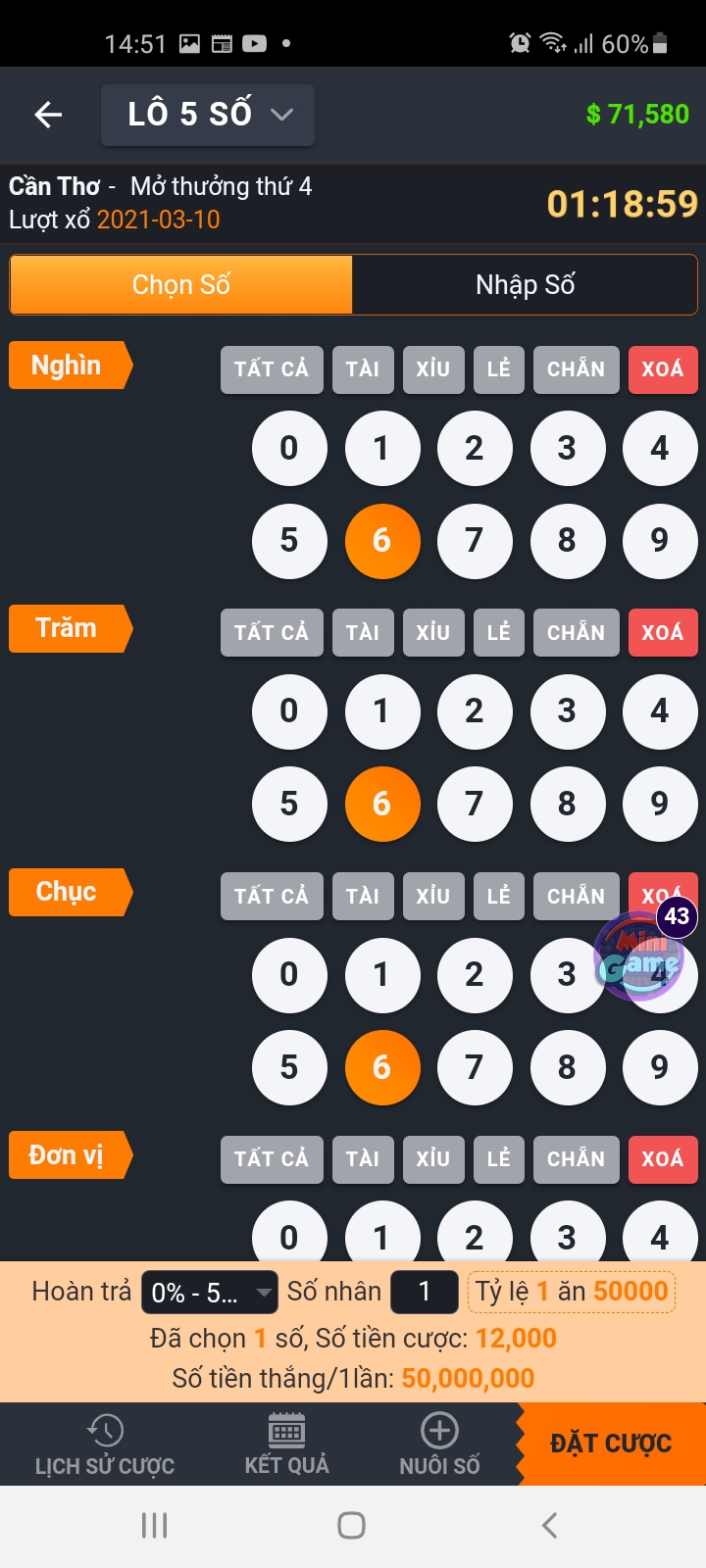
Task: View KẾT QUẢ results
Action: tap(286, 1445)
